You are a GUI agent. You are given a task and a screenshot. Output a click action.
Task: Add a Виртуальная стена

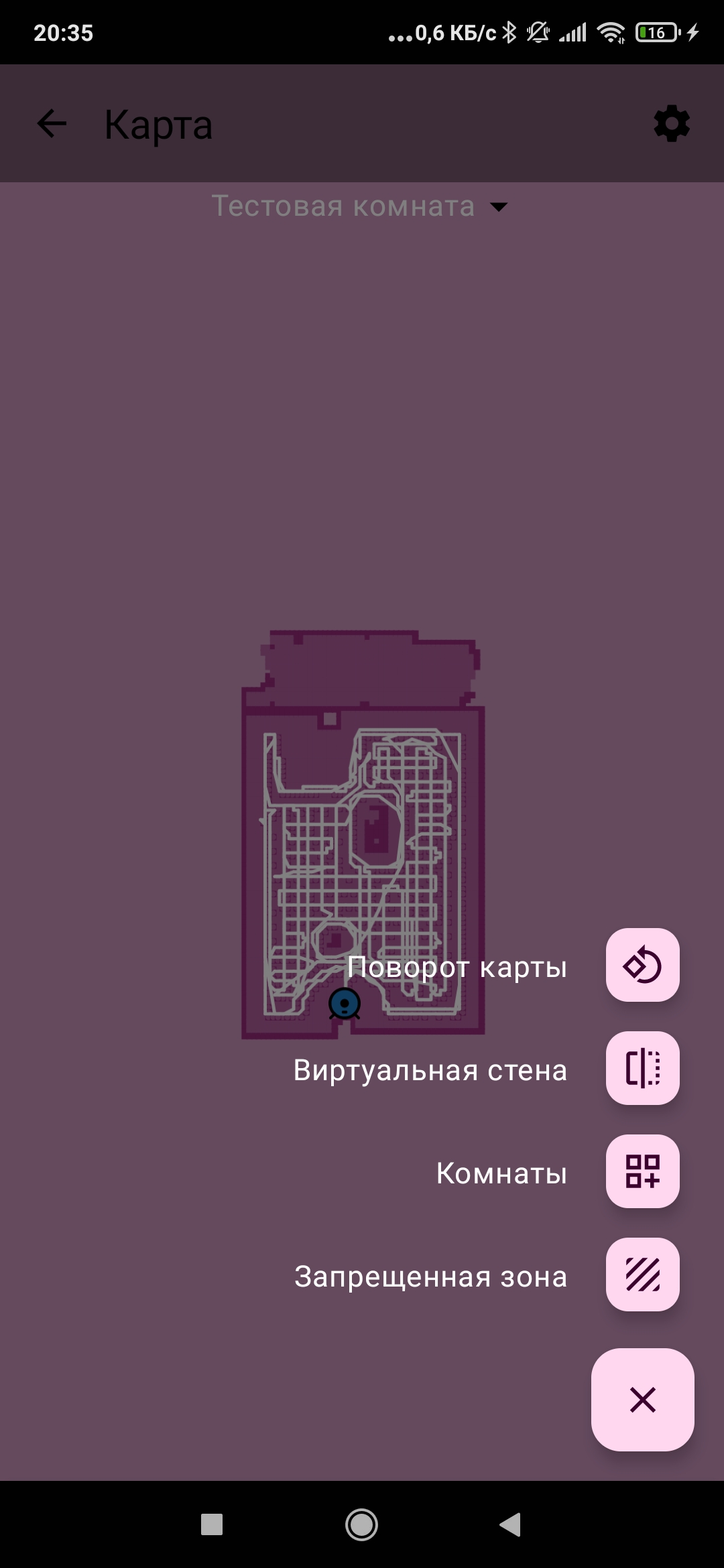pyautogui.click(x=642, y=1068)
